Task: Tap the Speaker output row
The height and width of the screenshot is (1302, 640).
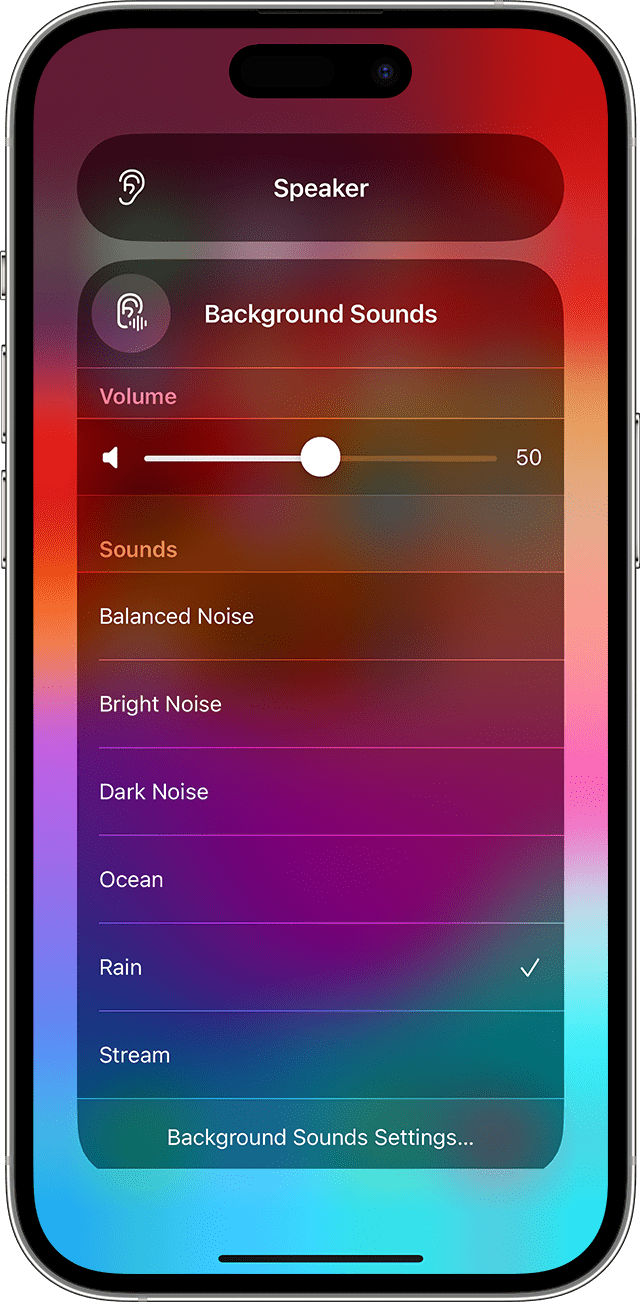Action: [x=320, y=188]
